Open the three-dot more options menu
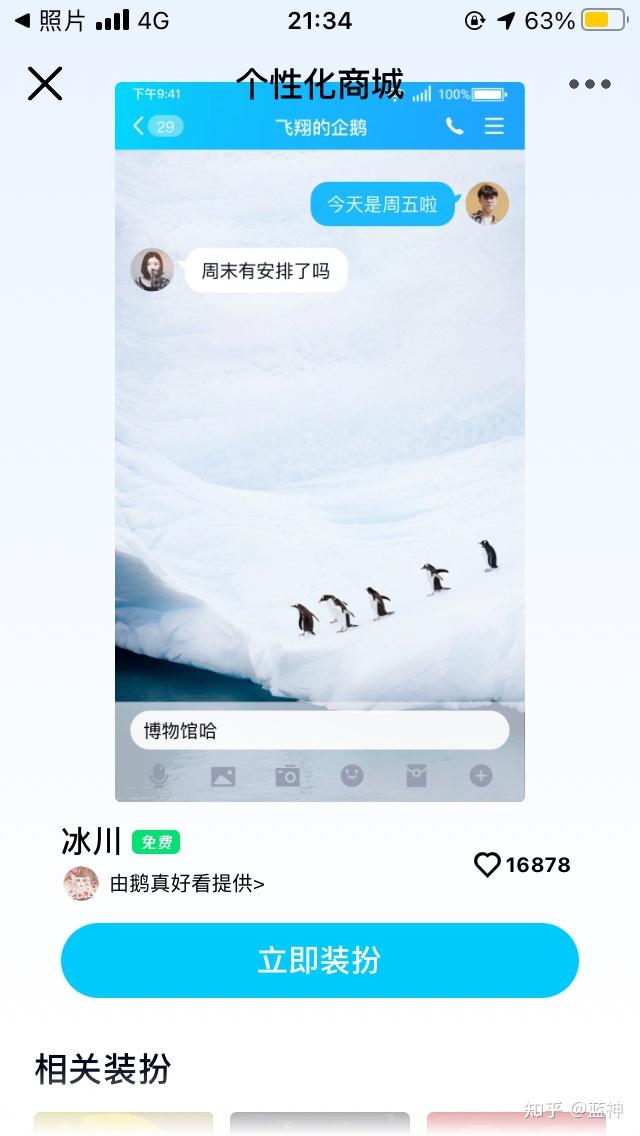The image size is (640, 1136). click(589, 85)
